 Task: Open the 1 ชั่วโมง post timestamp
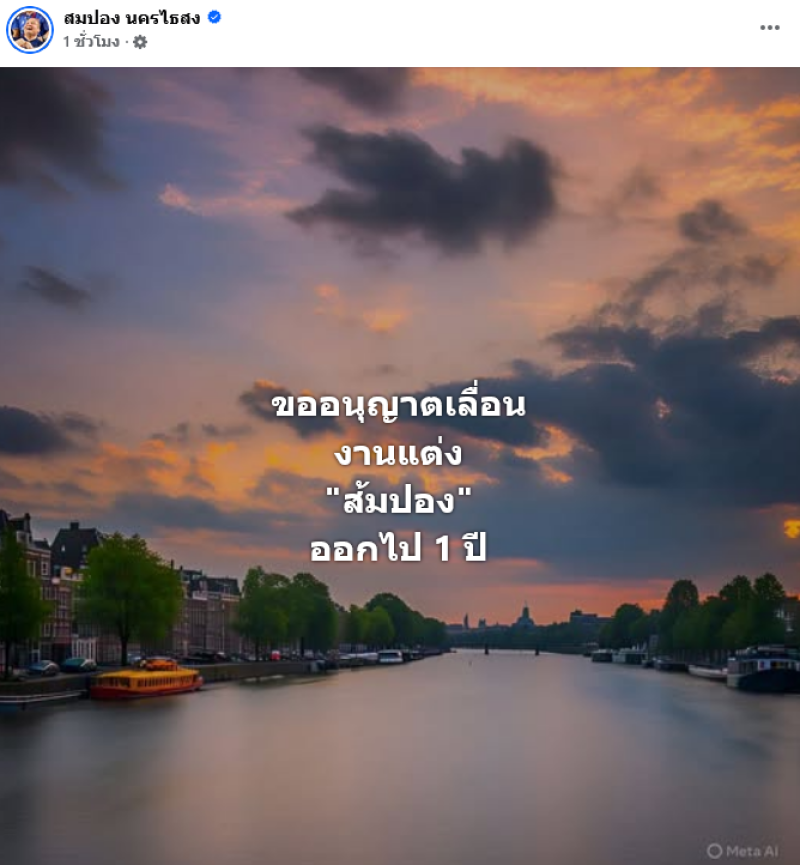click(90, 42)
